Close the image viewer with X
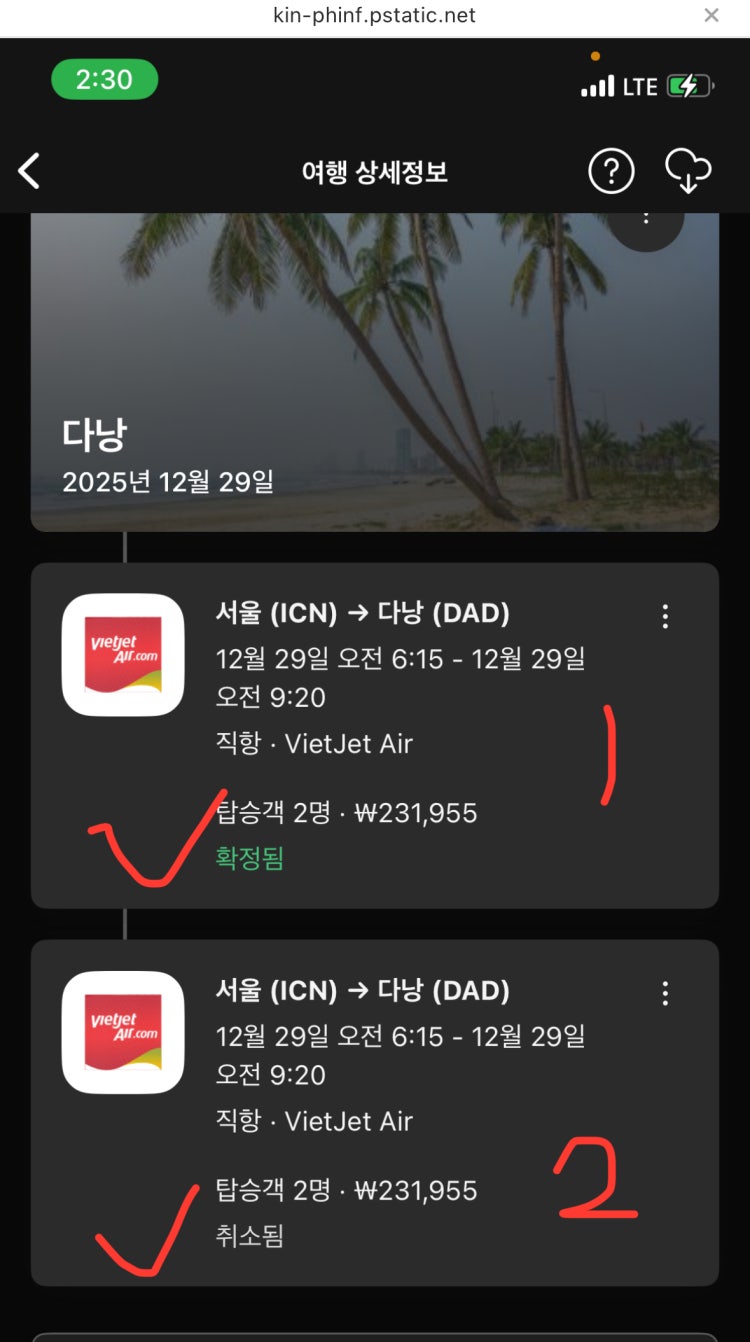 [x=711, y=15]
